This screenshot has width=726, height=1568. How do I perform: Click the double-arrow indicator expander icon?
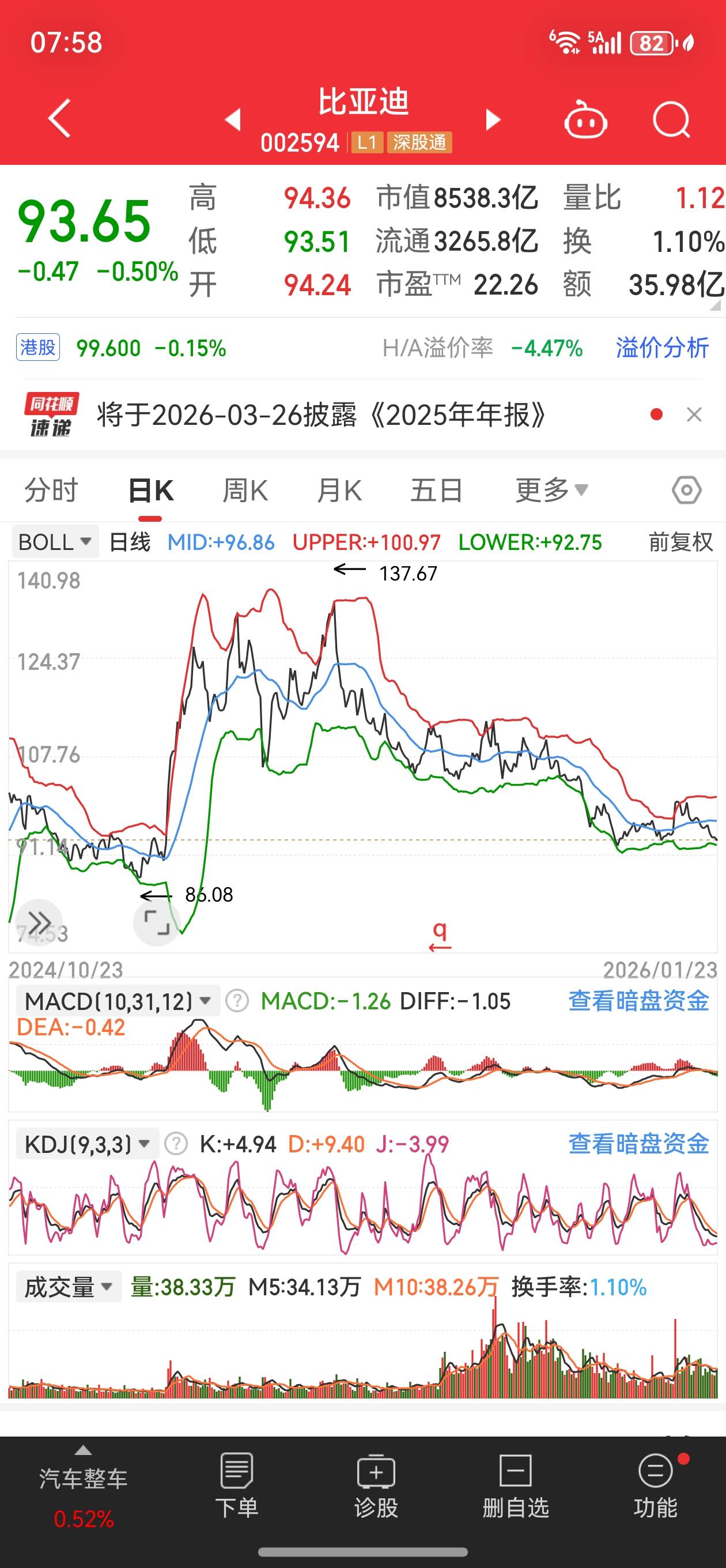pos(39,922)
